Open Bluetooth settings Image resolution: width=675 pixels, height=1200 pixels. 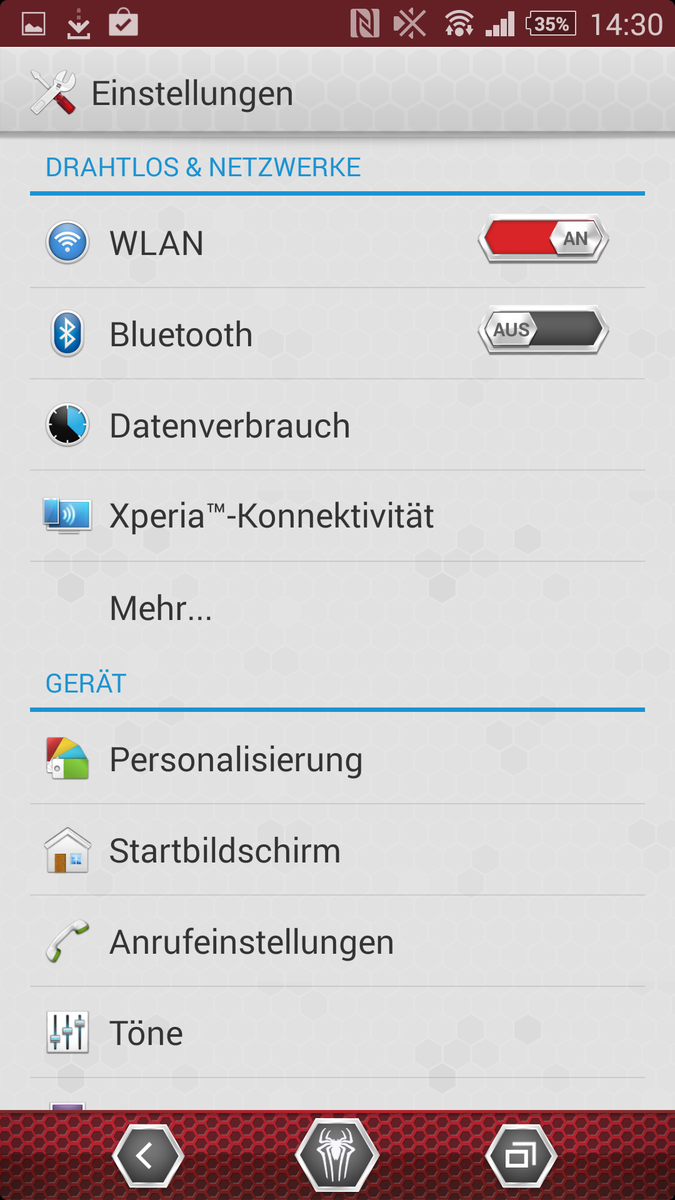(338, 334)
